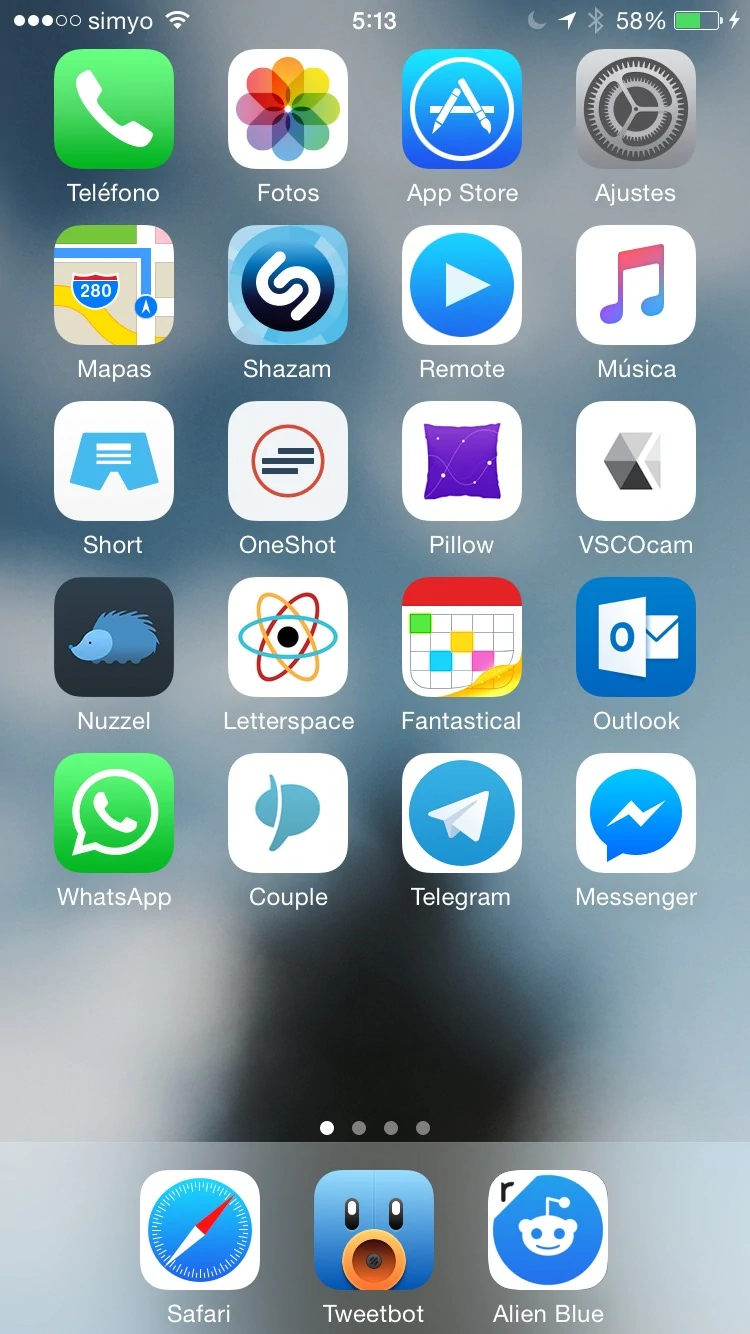This screenshot has height=1334, width=750.
Task: Open the Outlook app
Action: pyautogui.click(x=636, y=637)
